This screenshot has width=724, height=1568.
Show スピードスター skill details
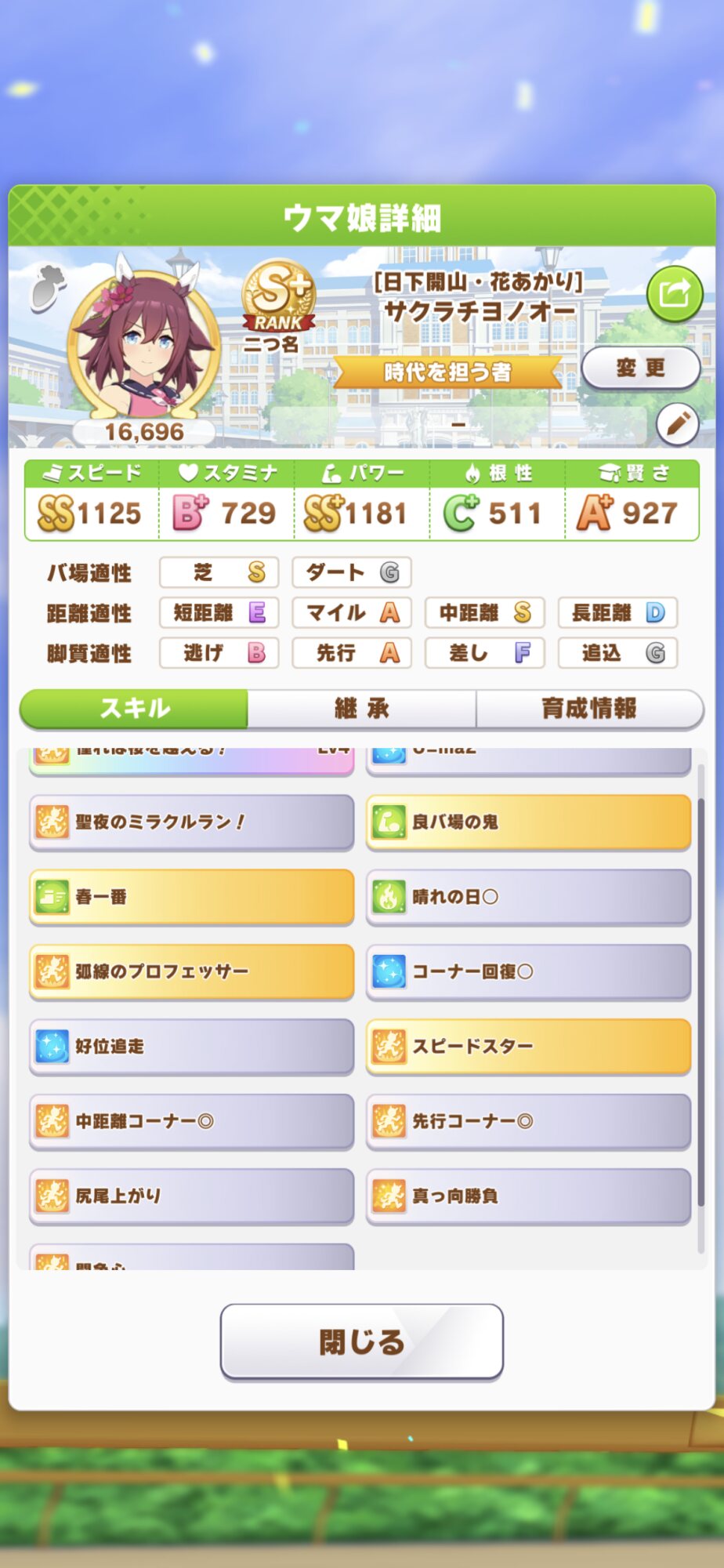[528, 1046]
